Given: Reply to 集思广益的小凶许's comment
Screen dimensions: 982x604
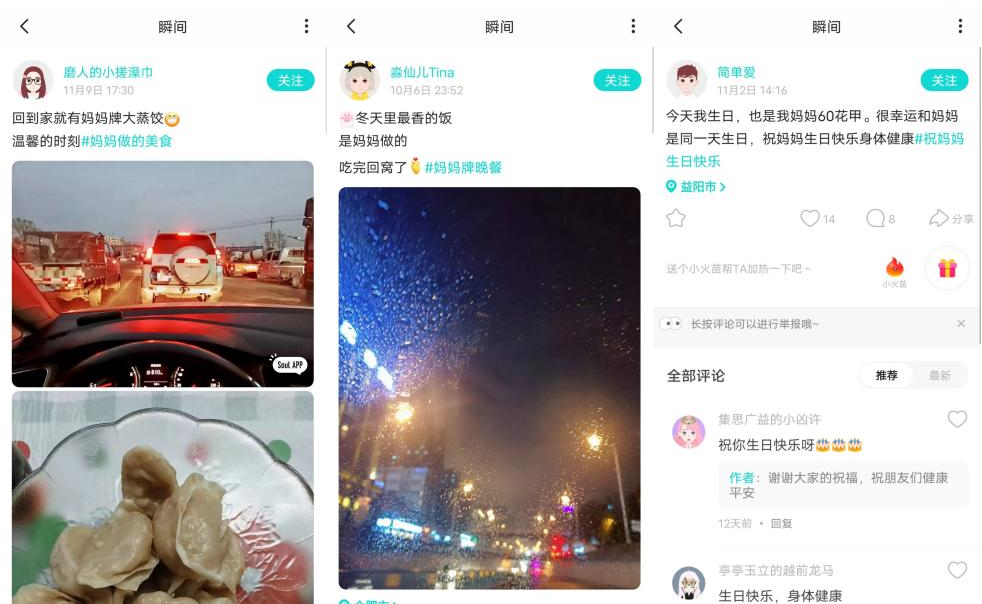Looking at the screenshot, I should click(x=781, y=523).
